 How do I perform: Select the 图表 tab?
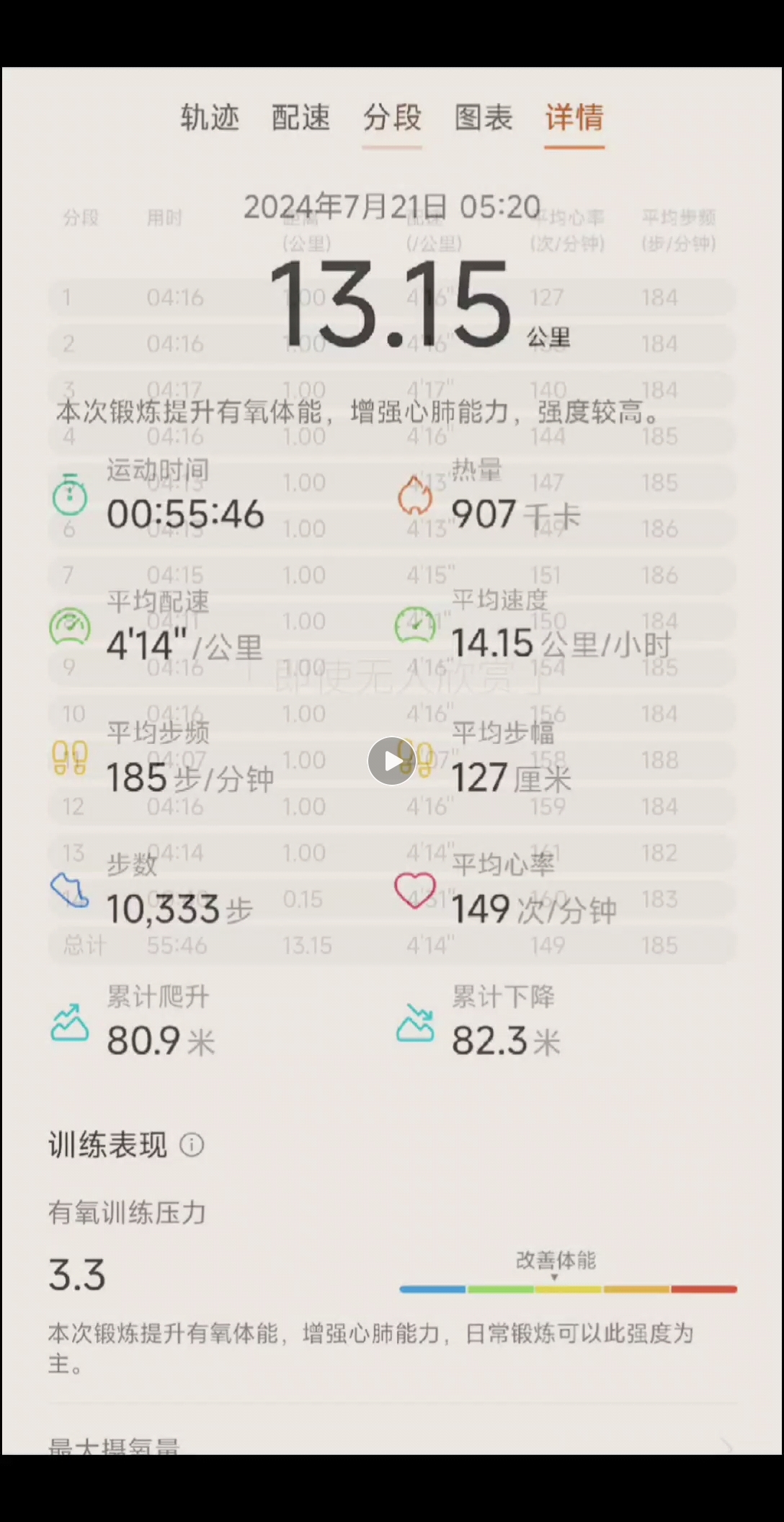pos(483,117)
